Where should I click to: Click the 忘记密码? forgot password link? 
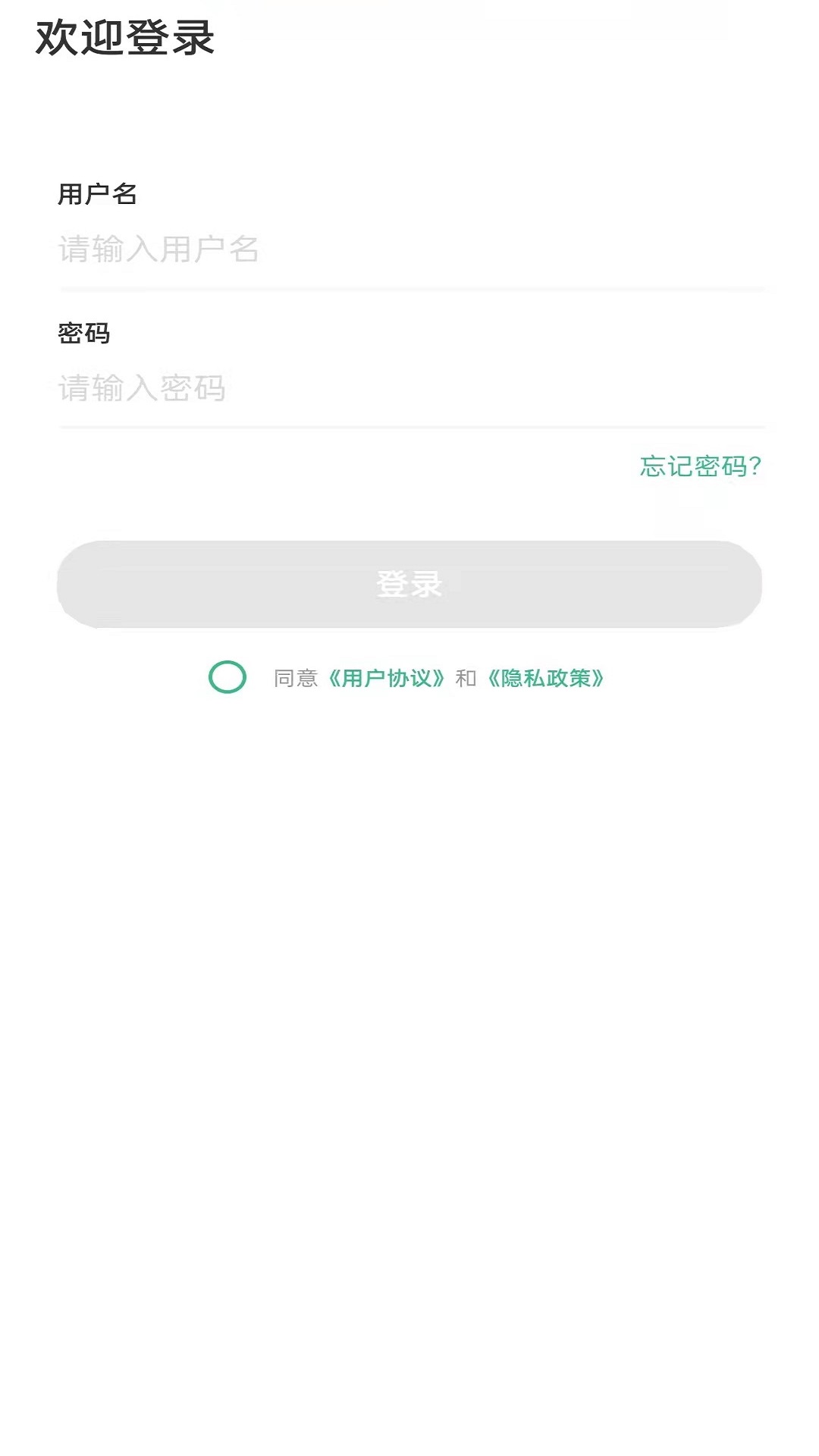click(x=700, y=467)
